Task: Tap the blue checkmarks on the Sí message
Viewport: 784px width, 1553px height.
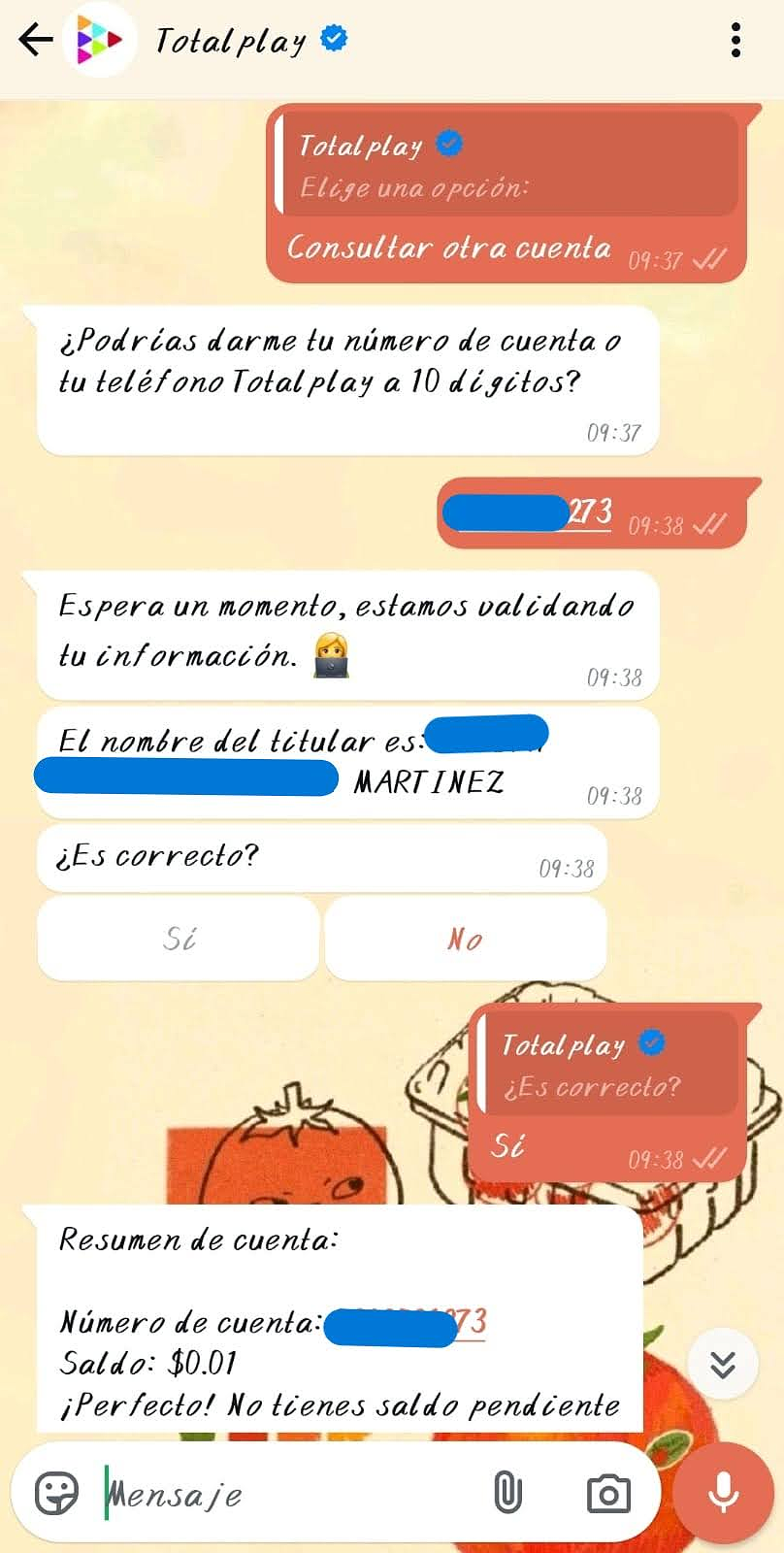Action: point(711,1159)
